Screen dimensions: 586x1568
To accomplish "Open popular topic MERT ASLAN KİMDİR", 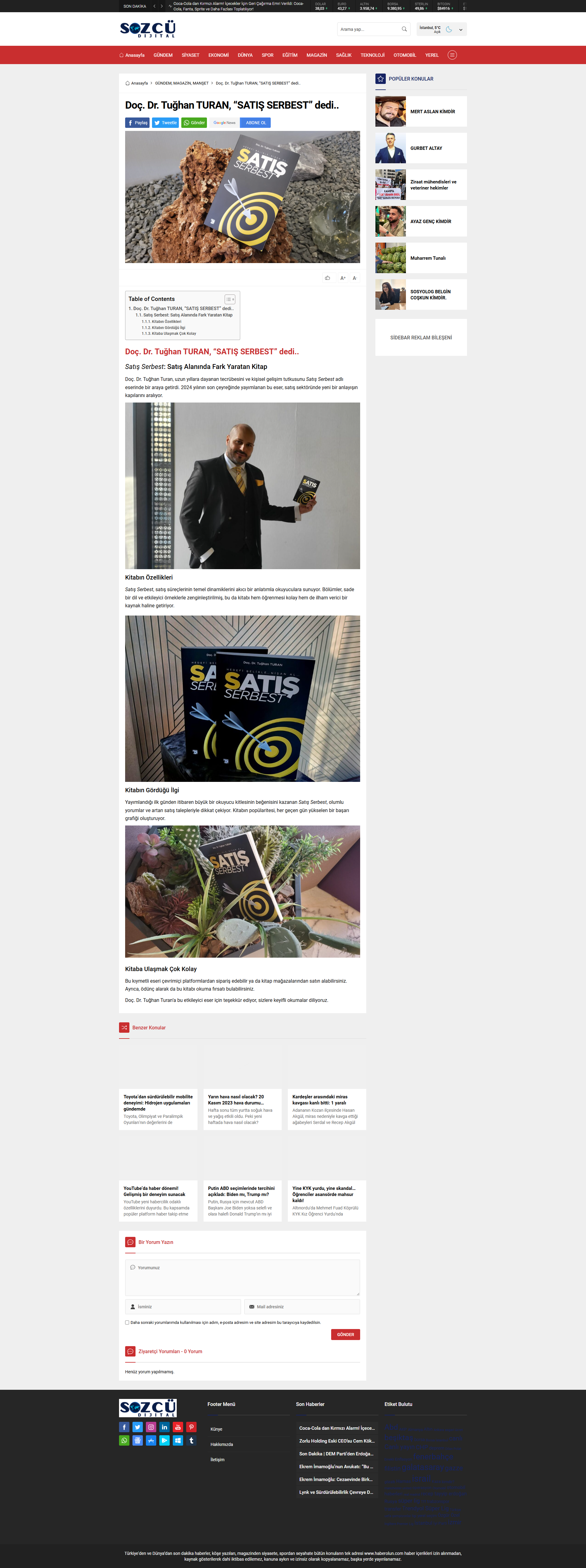I will pos(432,112).
